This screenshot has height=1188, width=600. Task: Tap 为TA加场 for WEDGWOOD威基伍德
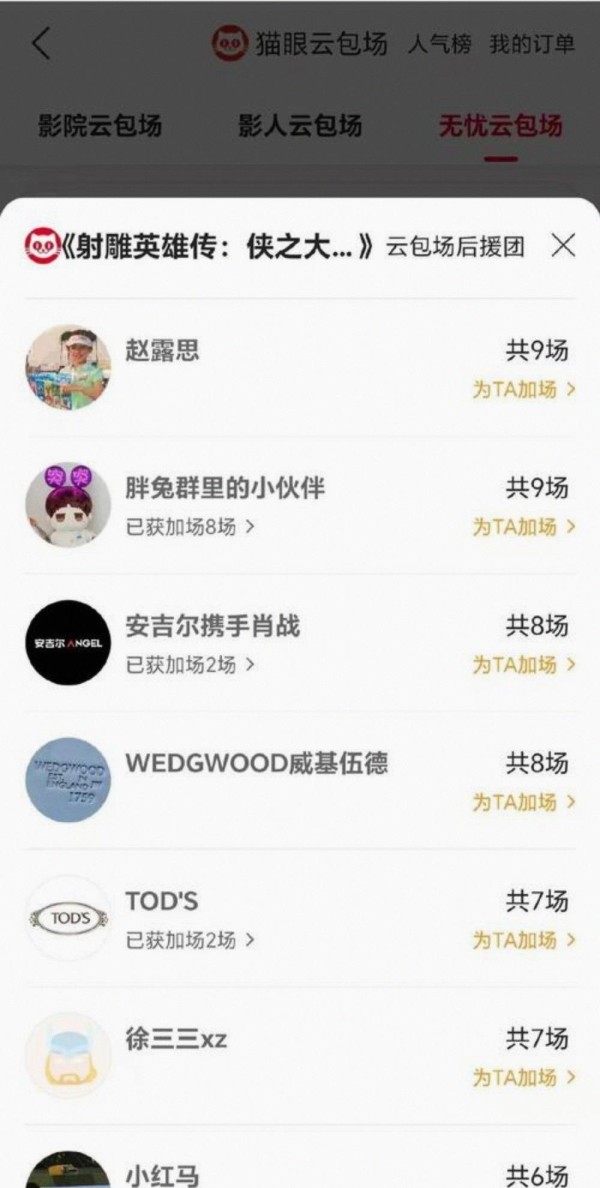[524, 802]
